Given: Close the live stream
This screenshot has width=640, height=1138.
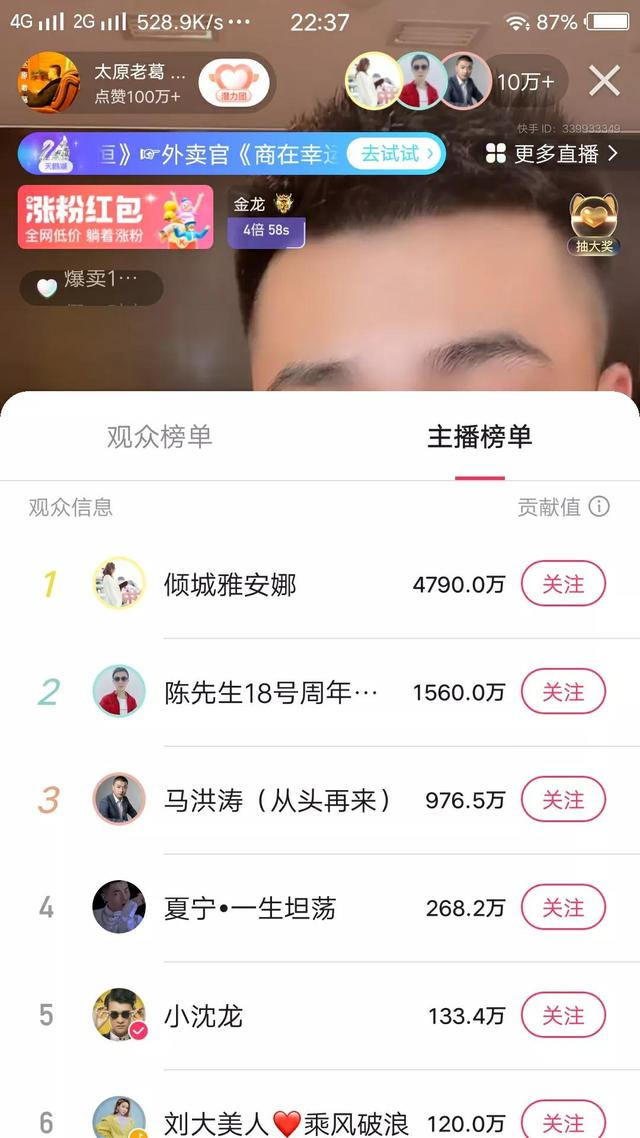Looking at the screenshot, I should pyautogui.click(x=604, y=81).
